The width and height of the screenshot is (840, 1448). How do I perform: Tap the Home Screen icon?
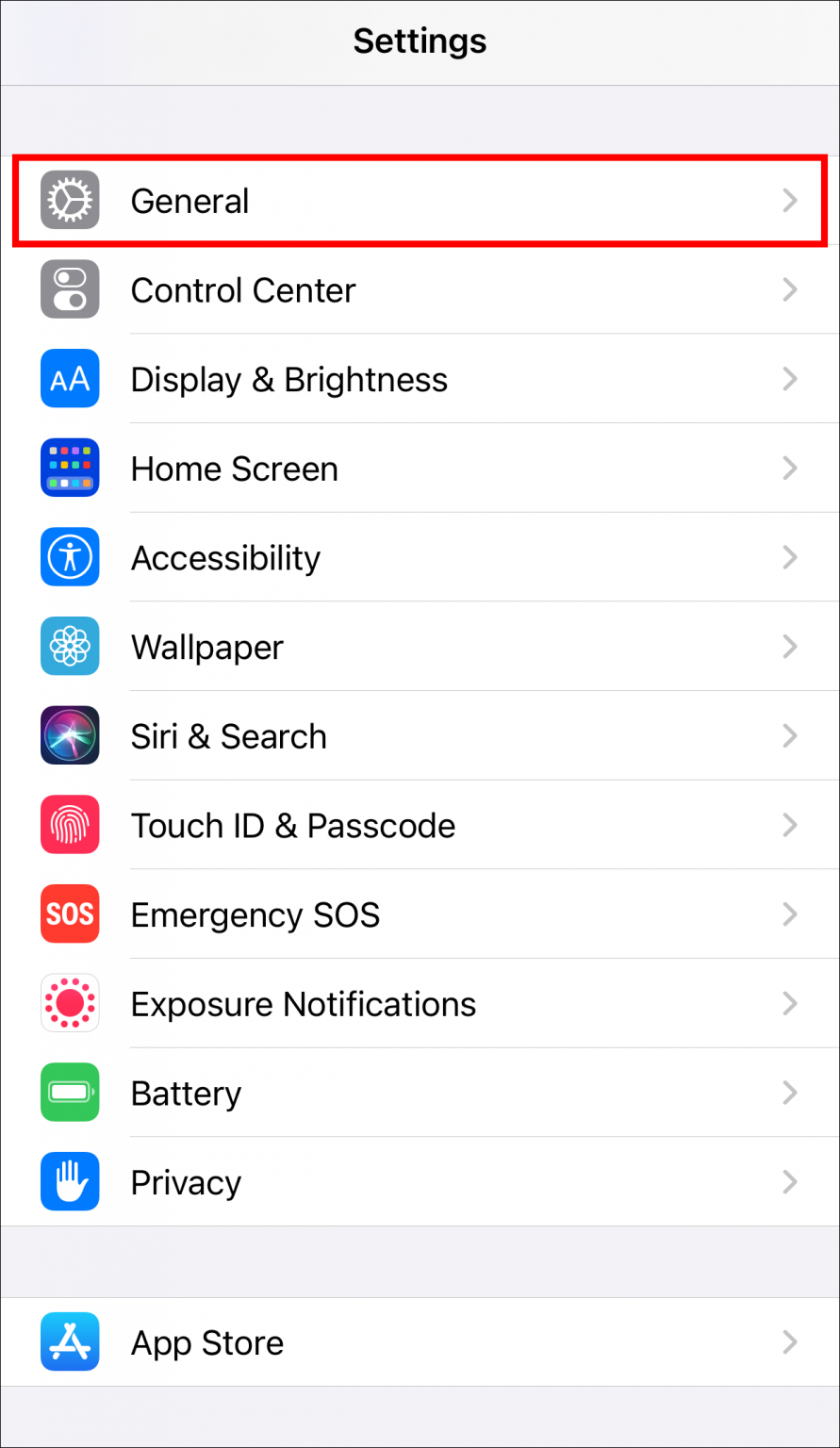tap(70, 468)
